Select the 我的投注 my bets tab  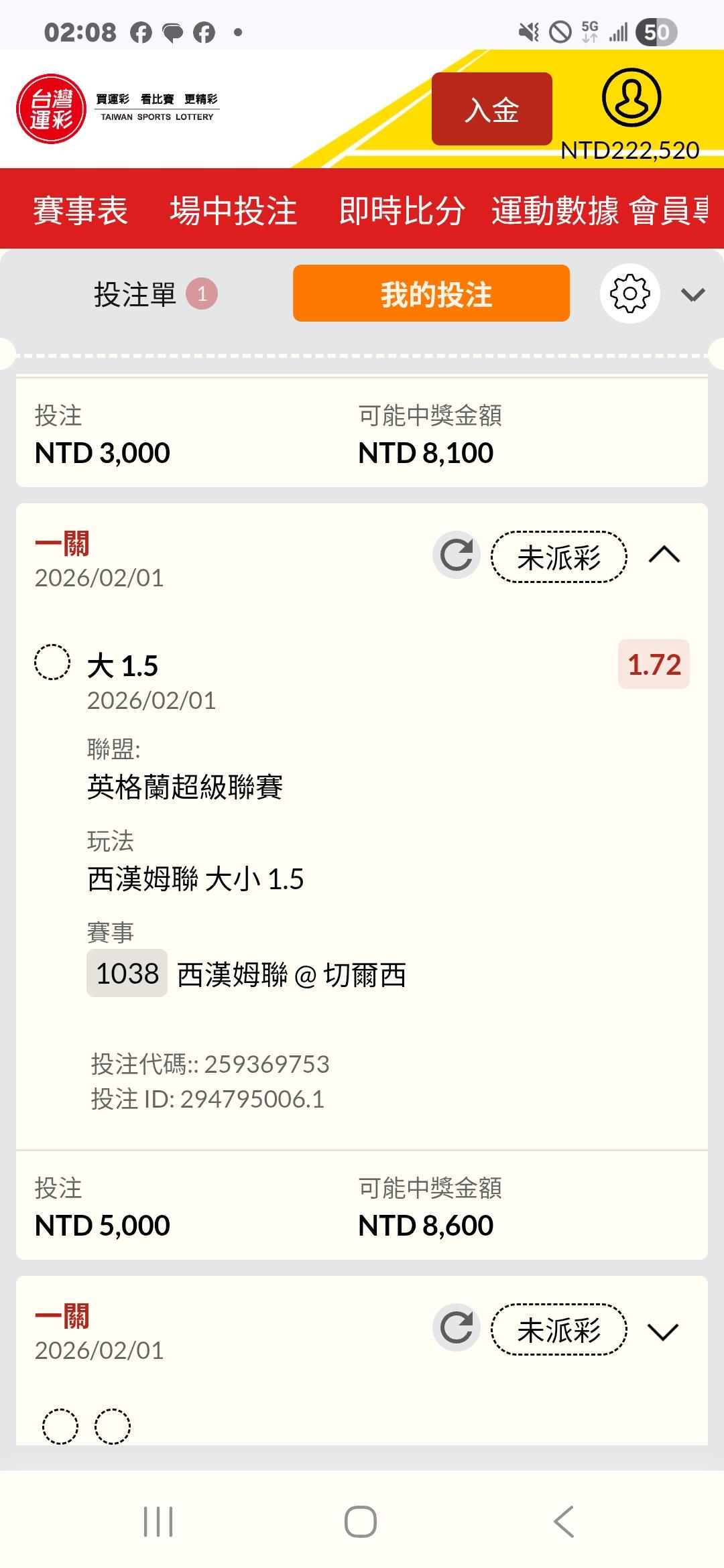(431, 293)
